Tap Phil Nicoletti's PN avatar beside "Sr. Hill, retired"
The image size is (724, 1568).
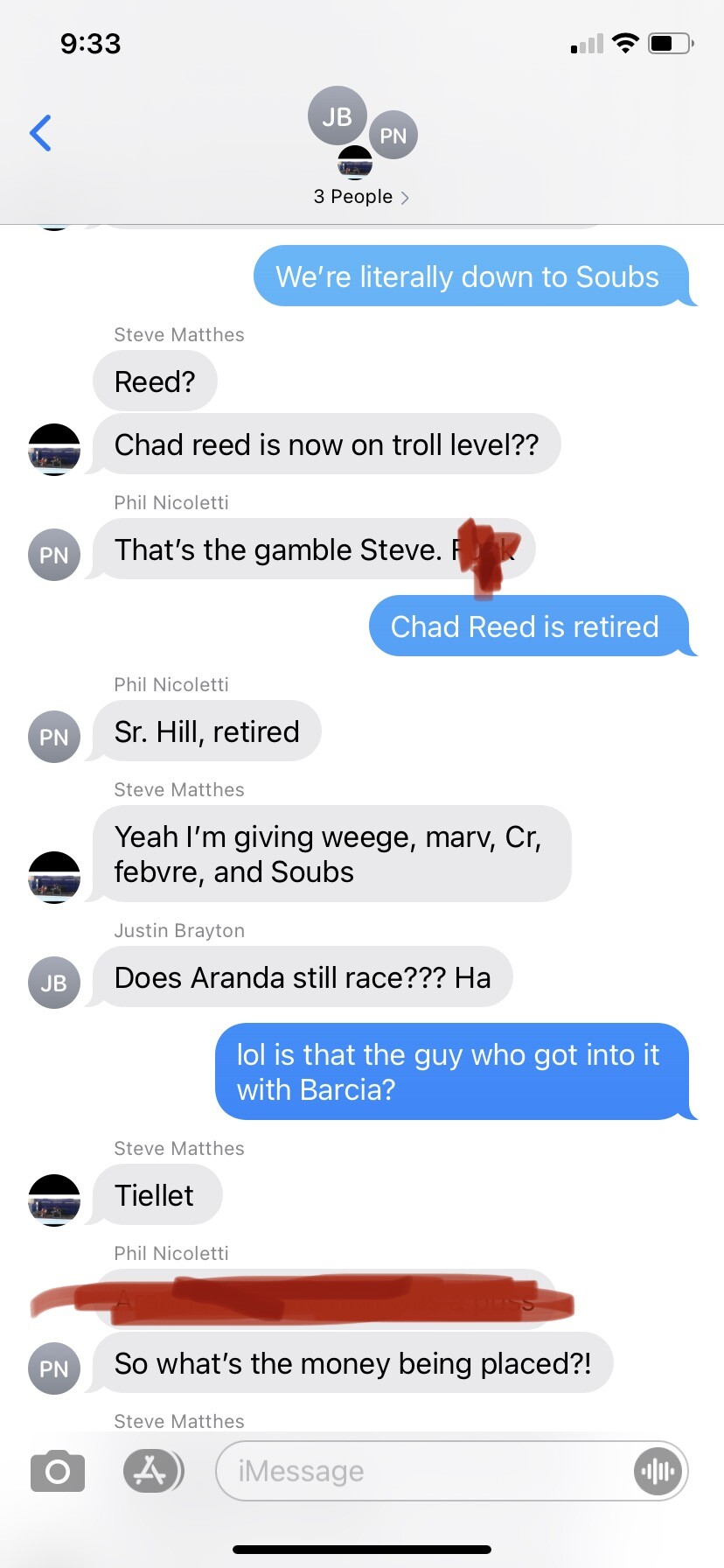coord(54,737)
